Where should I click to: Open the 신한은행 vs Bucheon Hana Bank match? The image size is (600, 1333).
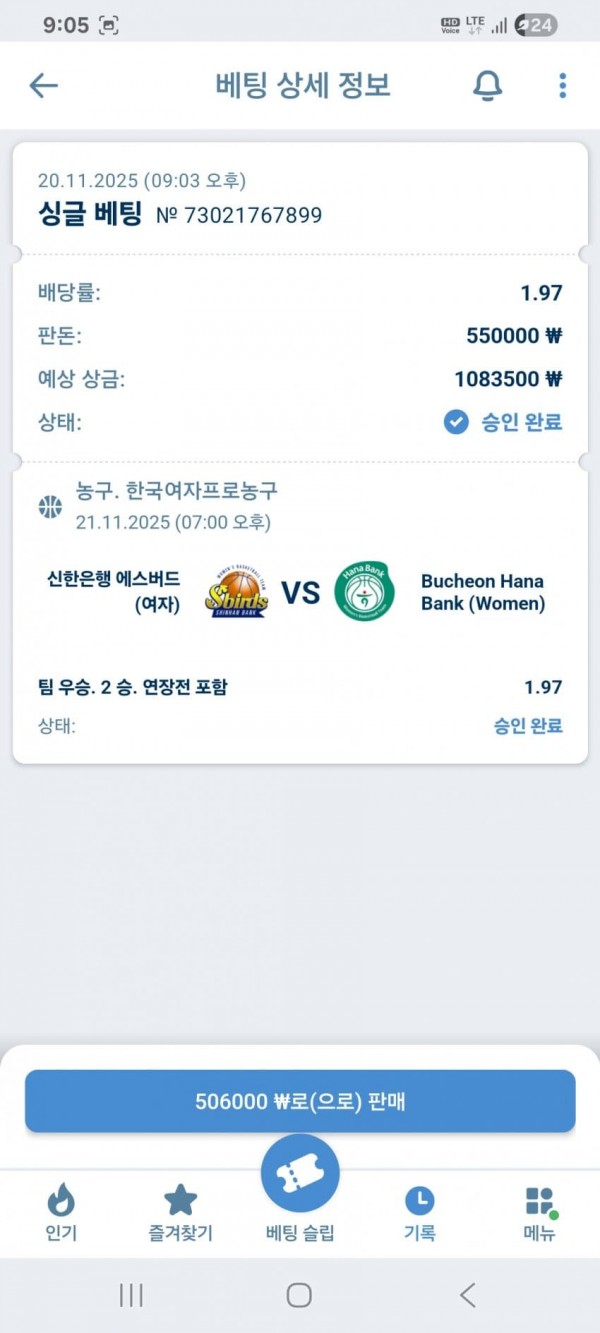[300, 592]
